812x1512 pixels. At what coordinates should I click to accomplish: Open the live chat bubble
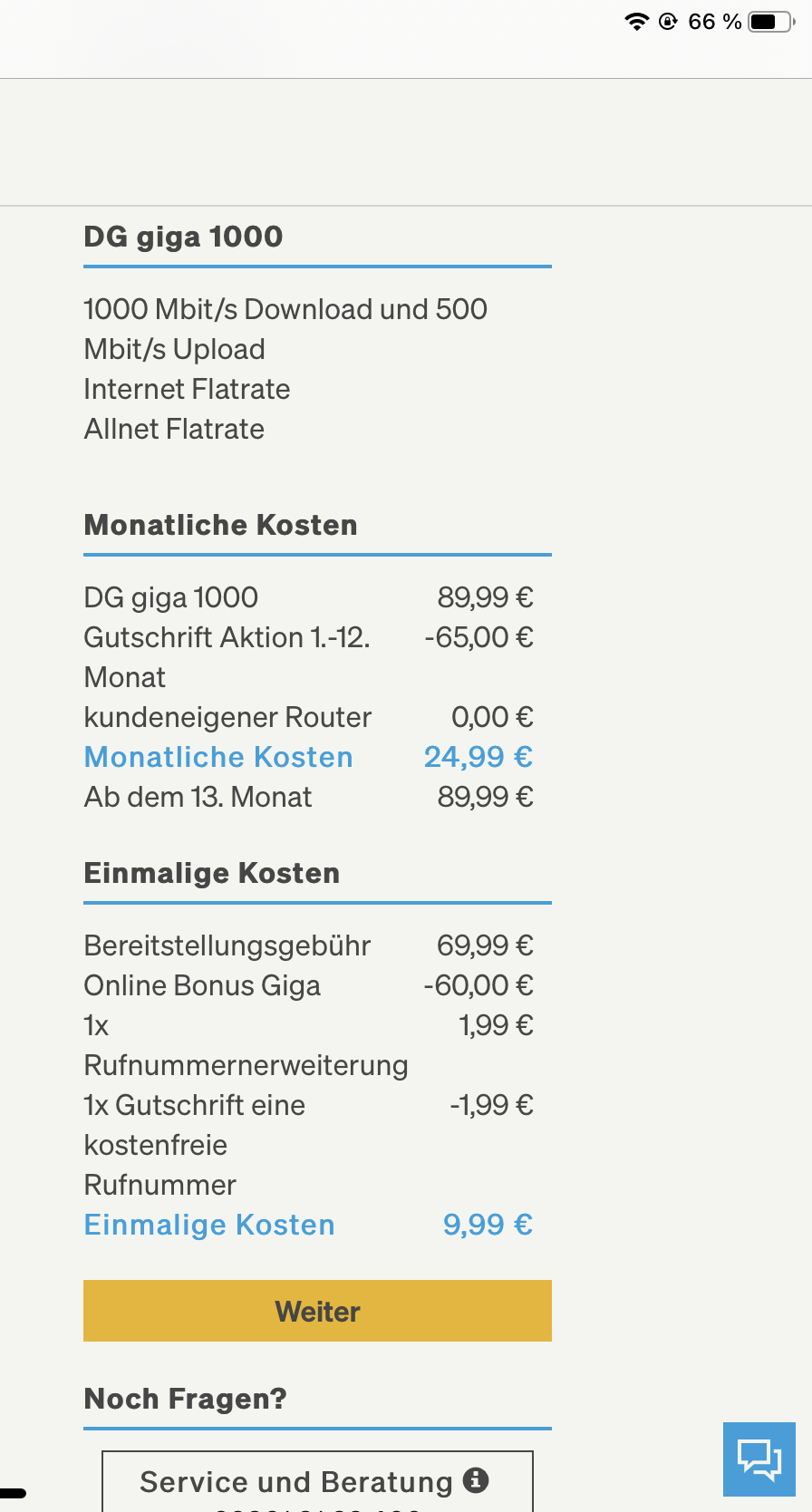pyautogui.click(x=759, y=1459)
